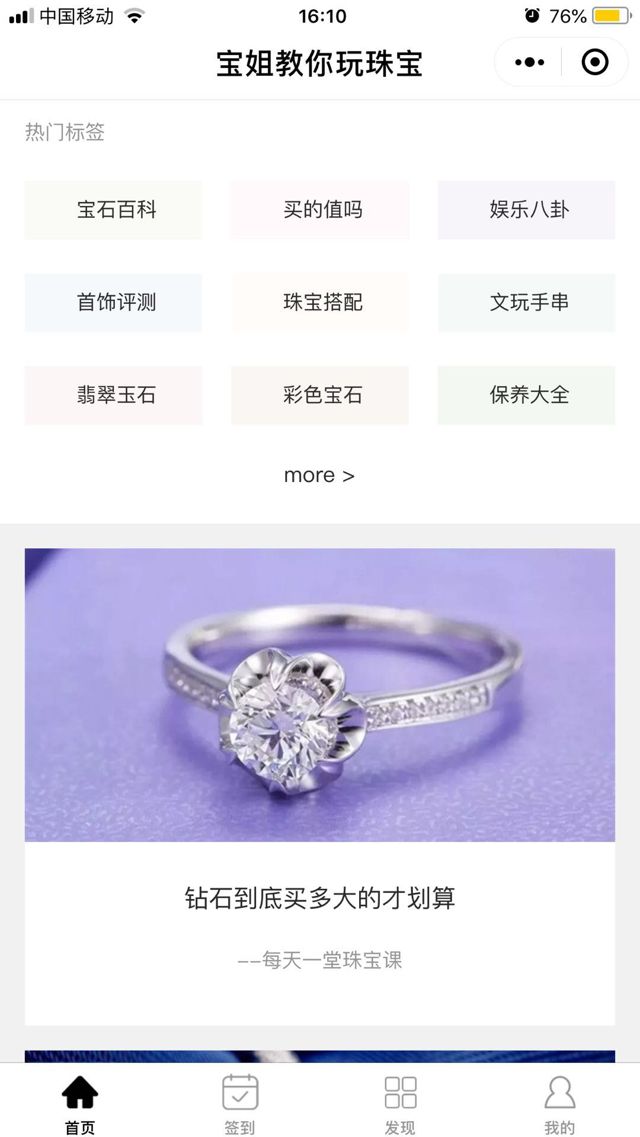The width and height of the screenshot is (640, 1137).
Task: Switch to the 签到 tab
Action: [x=240, y=1102]
